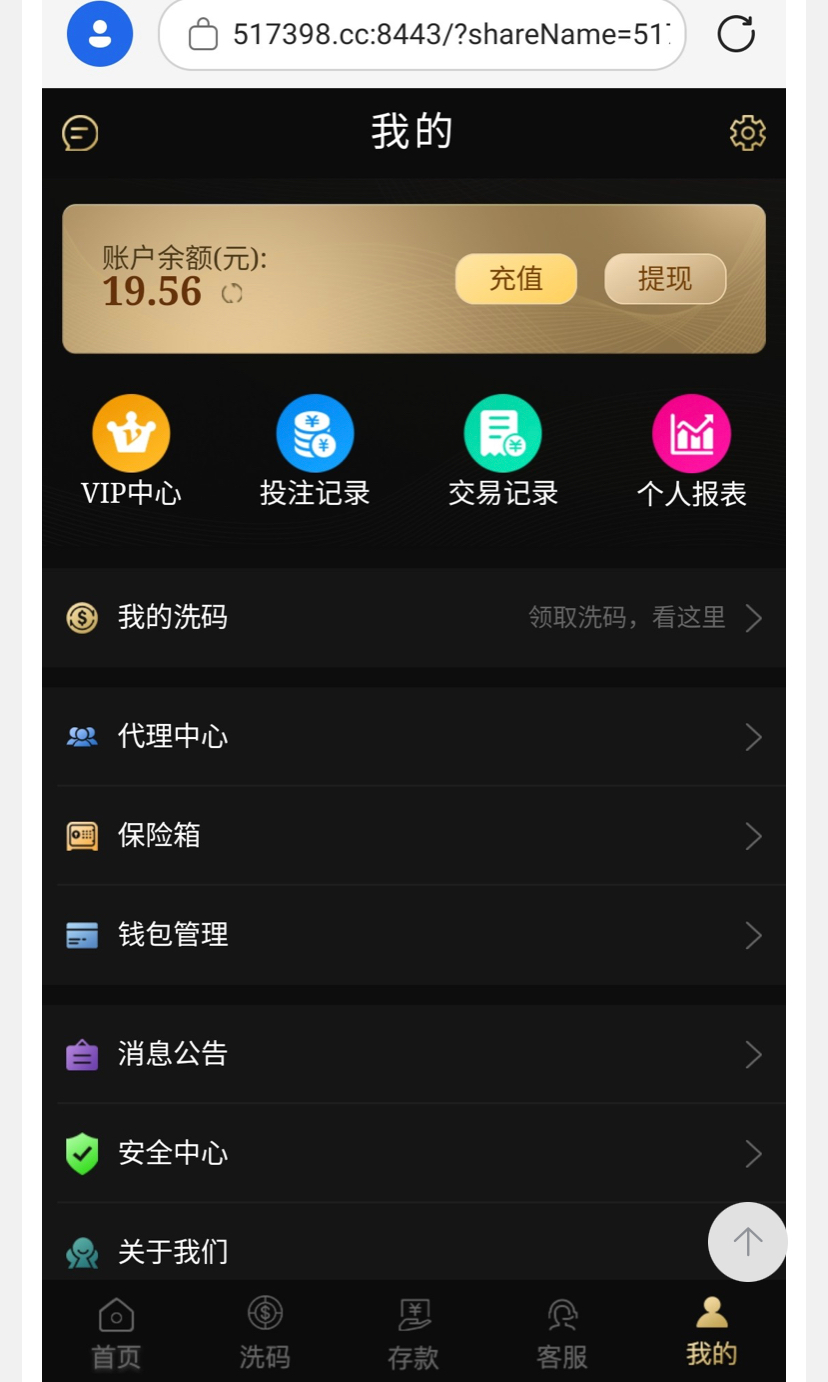Open the 我的洗码 row
Screen dimensions: 828x1382
point(413,618)
